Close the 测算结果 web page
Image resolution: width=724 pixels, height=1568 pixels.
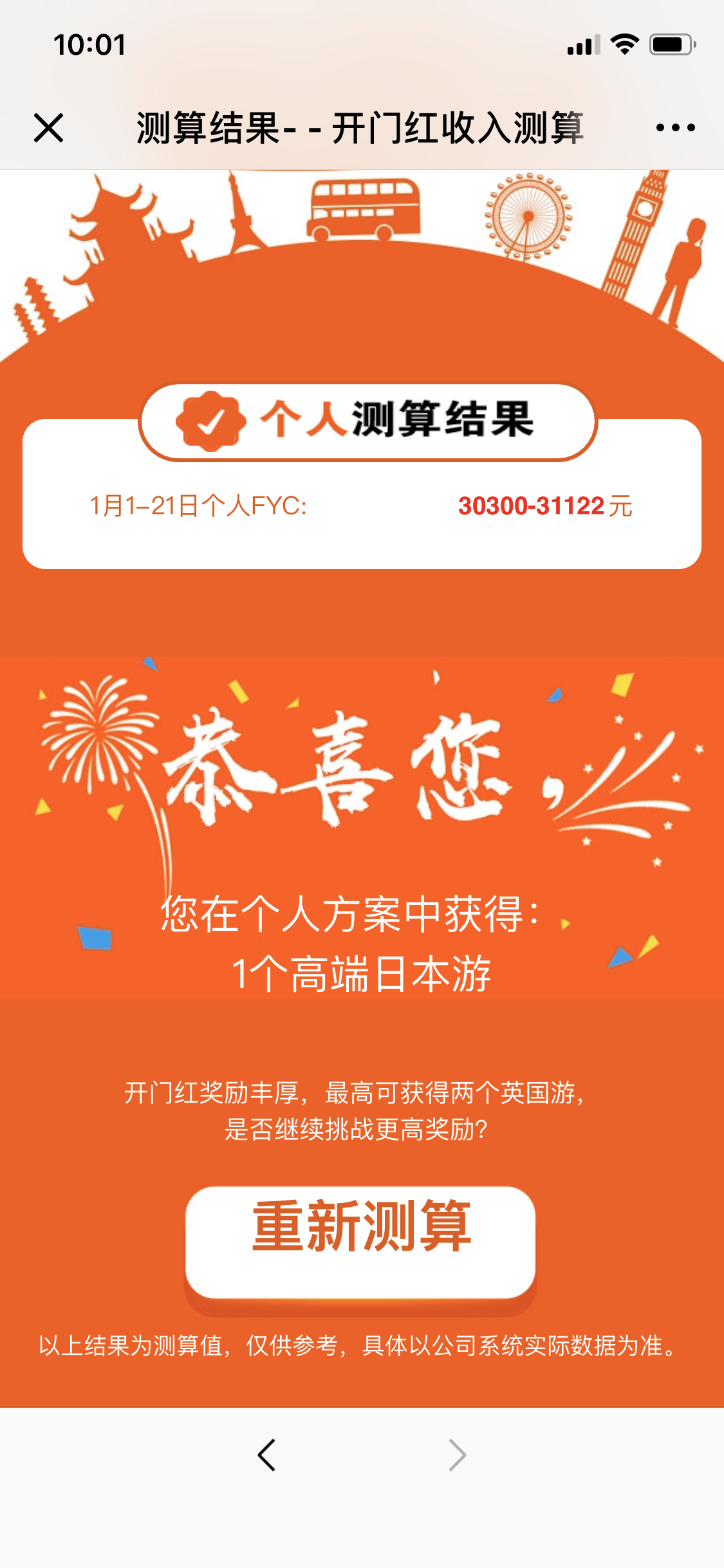(48, 127)
